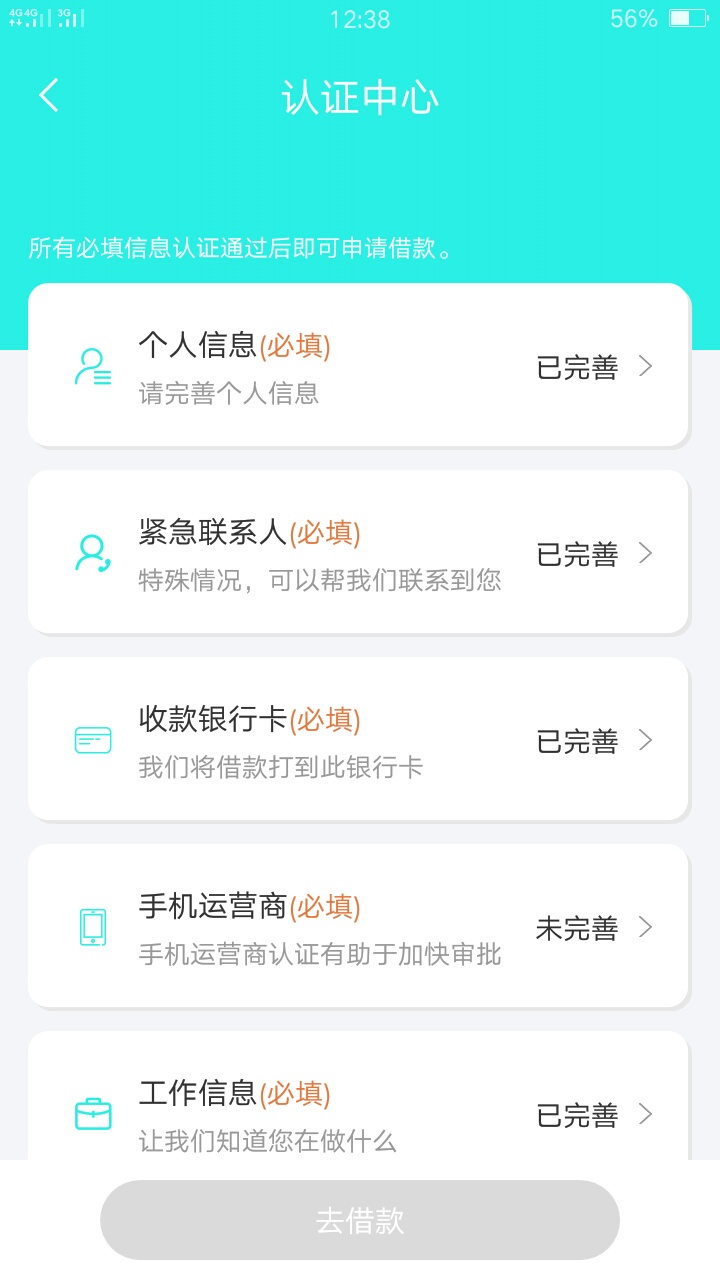The image size is (720, 1280).
Task: Go back using the top-left arrow
Action: tap(49, 96)
